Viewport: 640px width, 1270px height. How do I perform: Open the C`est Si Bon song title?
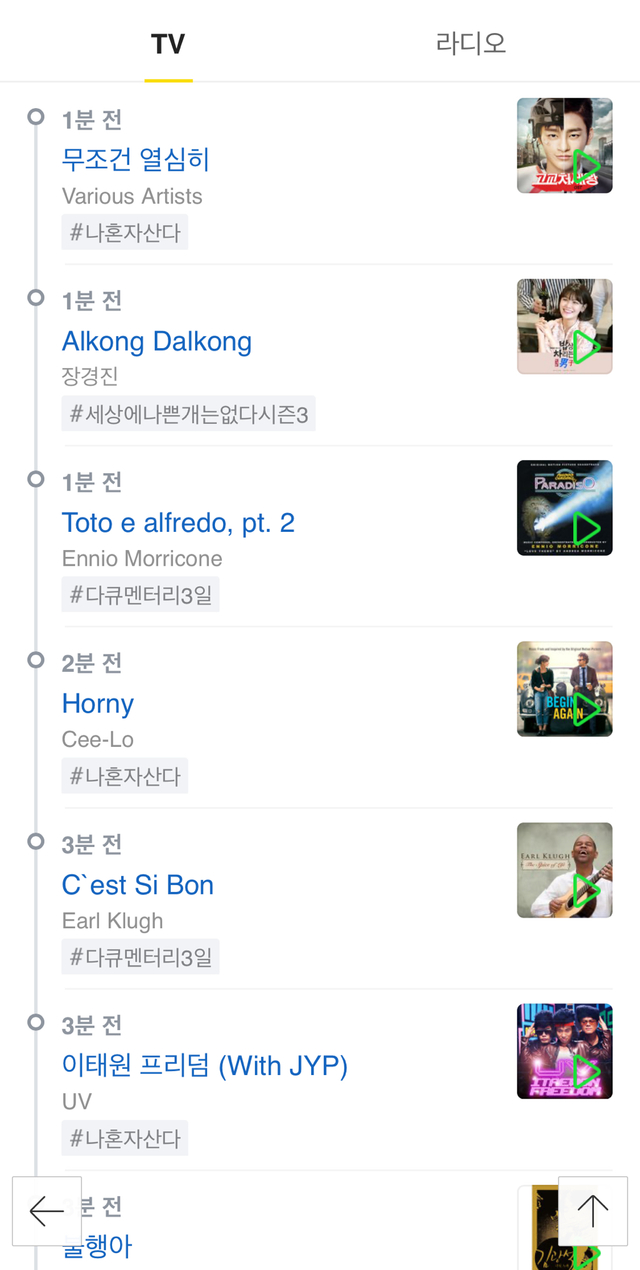click(138, 884)
